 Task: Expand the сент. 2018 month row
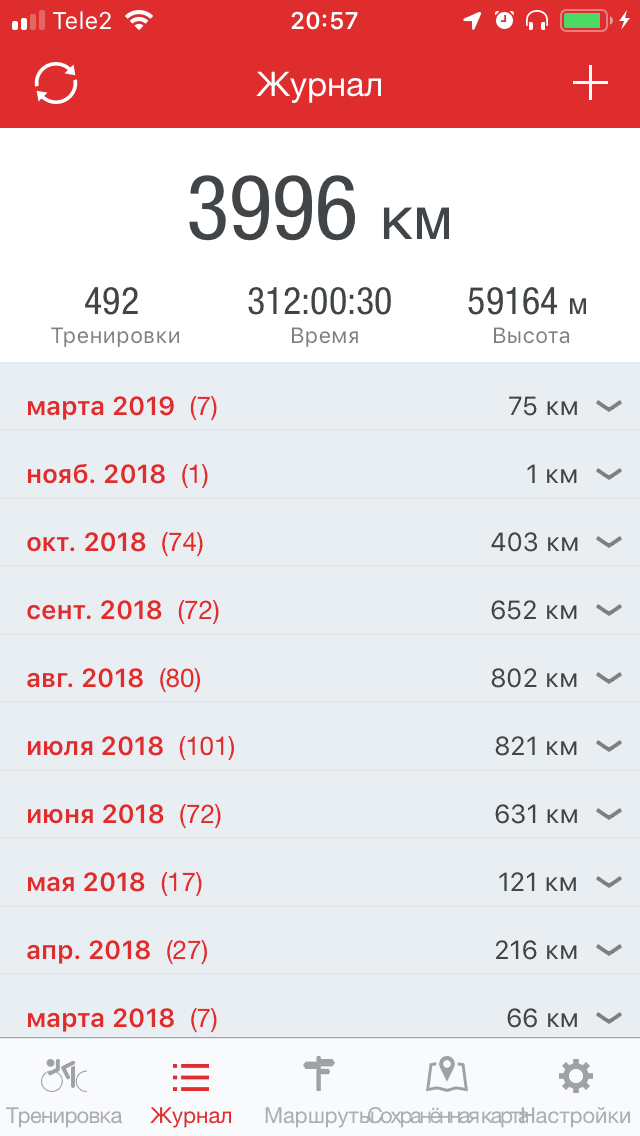[320, 611]
